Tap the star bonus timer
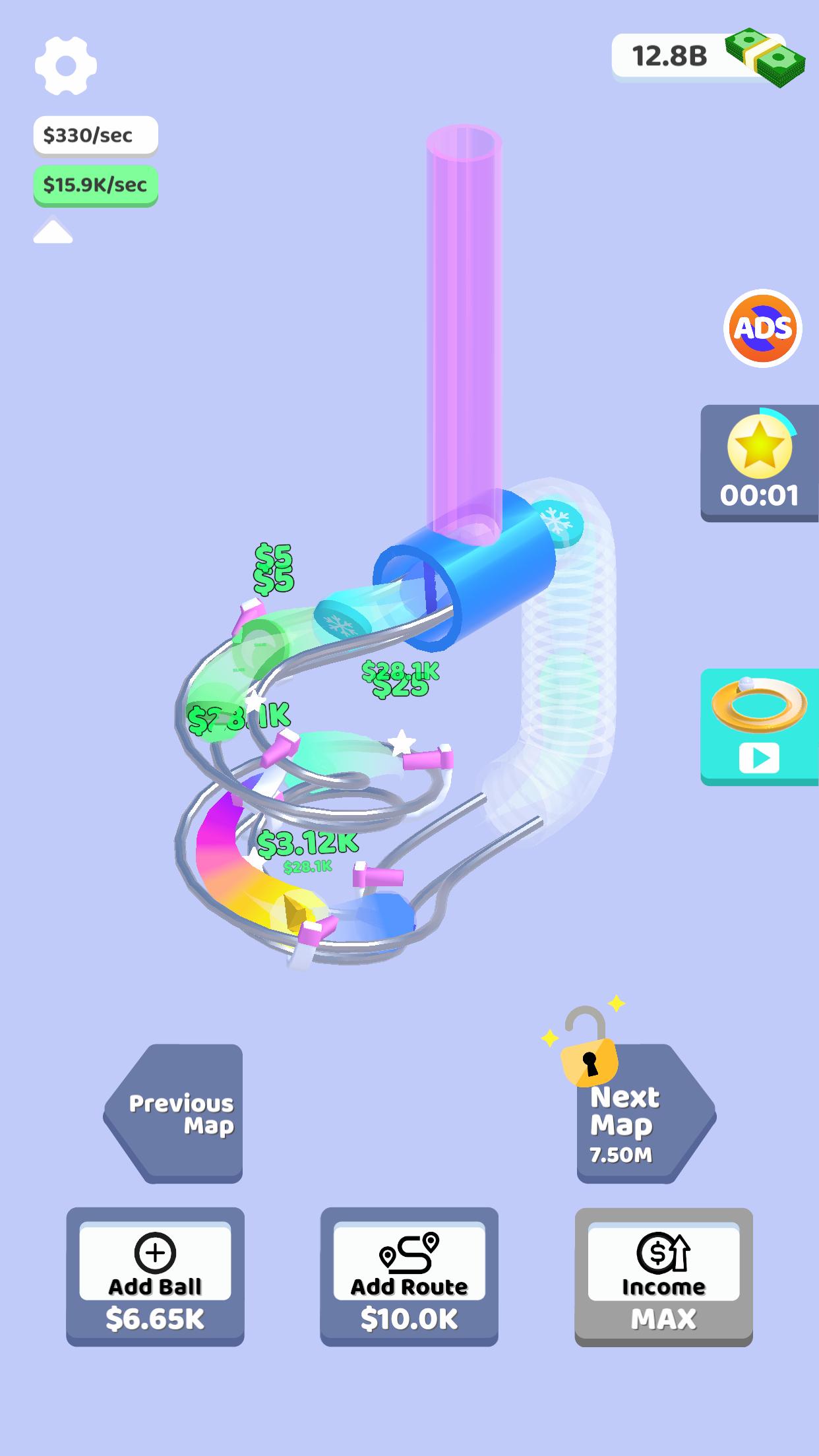This screenshot has height=1456, width=819. coord(759,463)
